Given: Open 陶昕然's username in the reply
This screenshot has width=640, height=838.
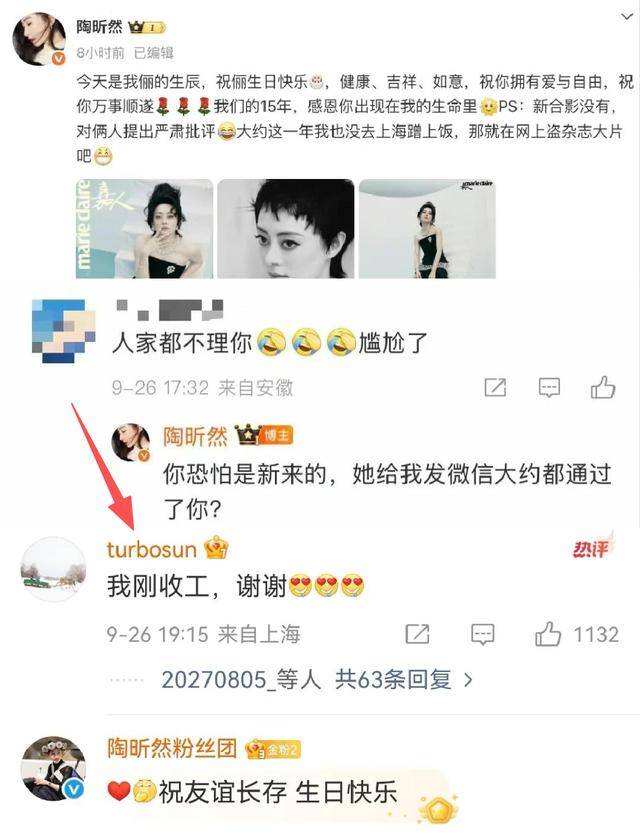Looking at the screenshot, I should coord(195,437).
